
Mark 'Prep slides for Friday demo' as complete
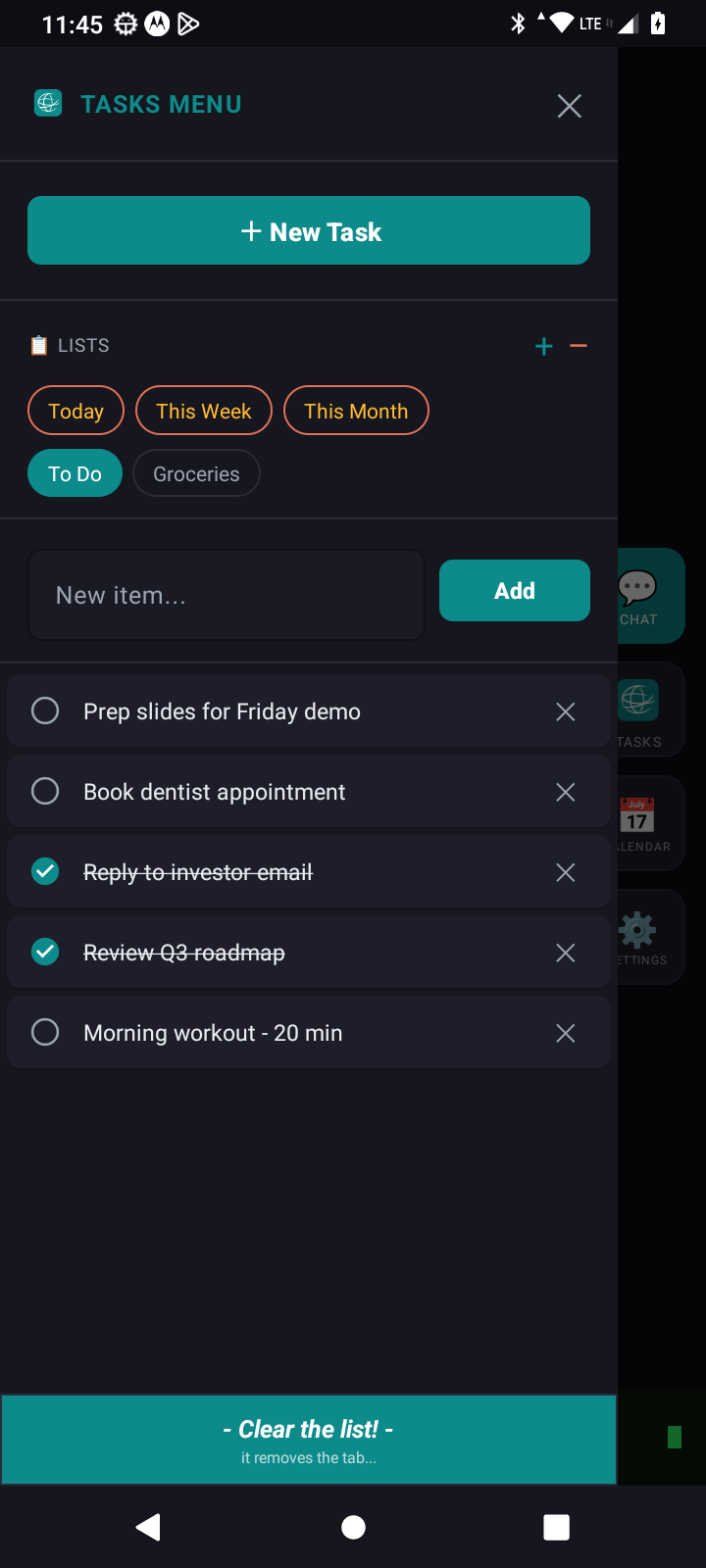tap(44, 710)
